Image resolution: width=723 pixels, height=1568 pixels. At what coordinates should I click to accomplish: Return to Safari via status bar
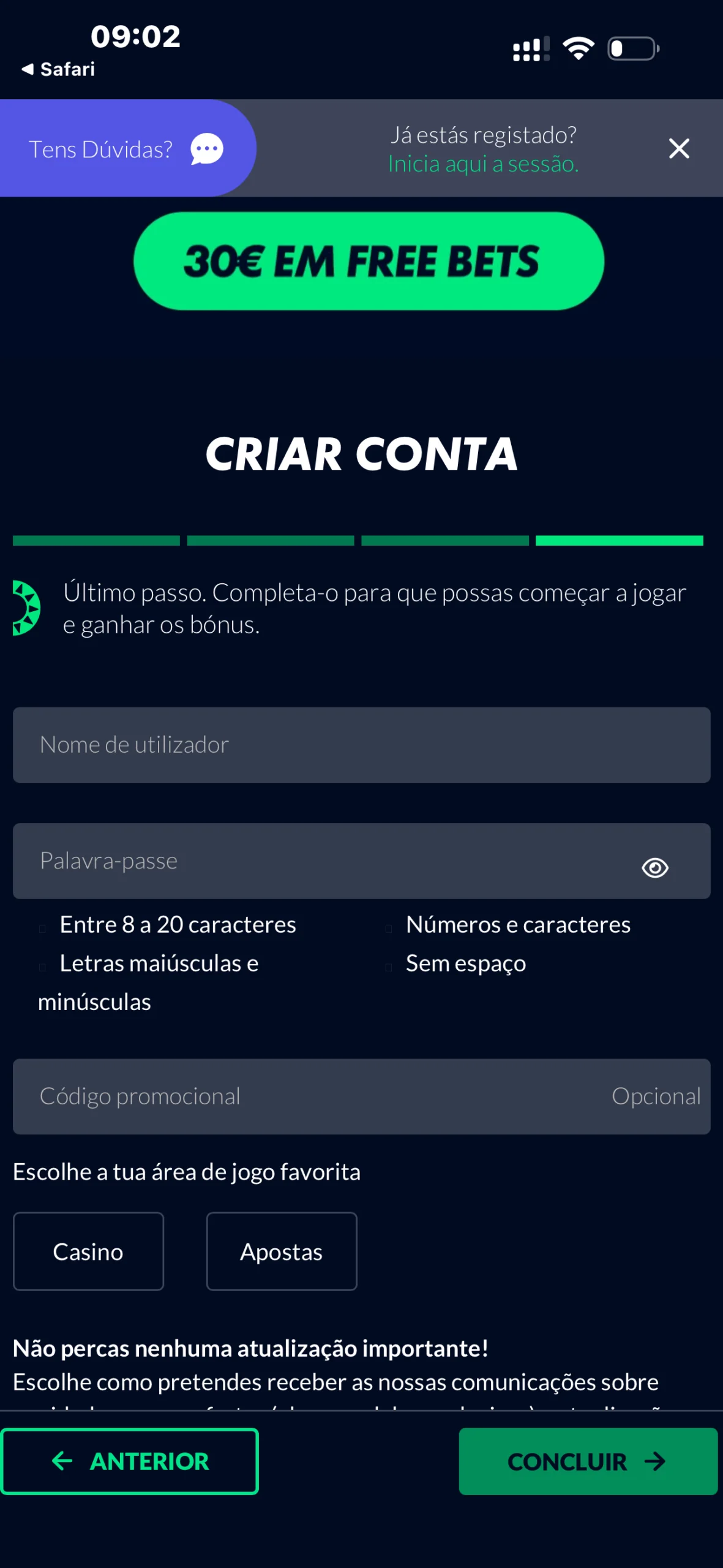(x=59, y=69)
